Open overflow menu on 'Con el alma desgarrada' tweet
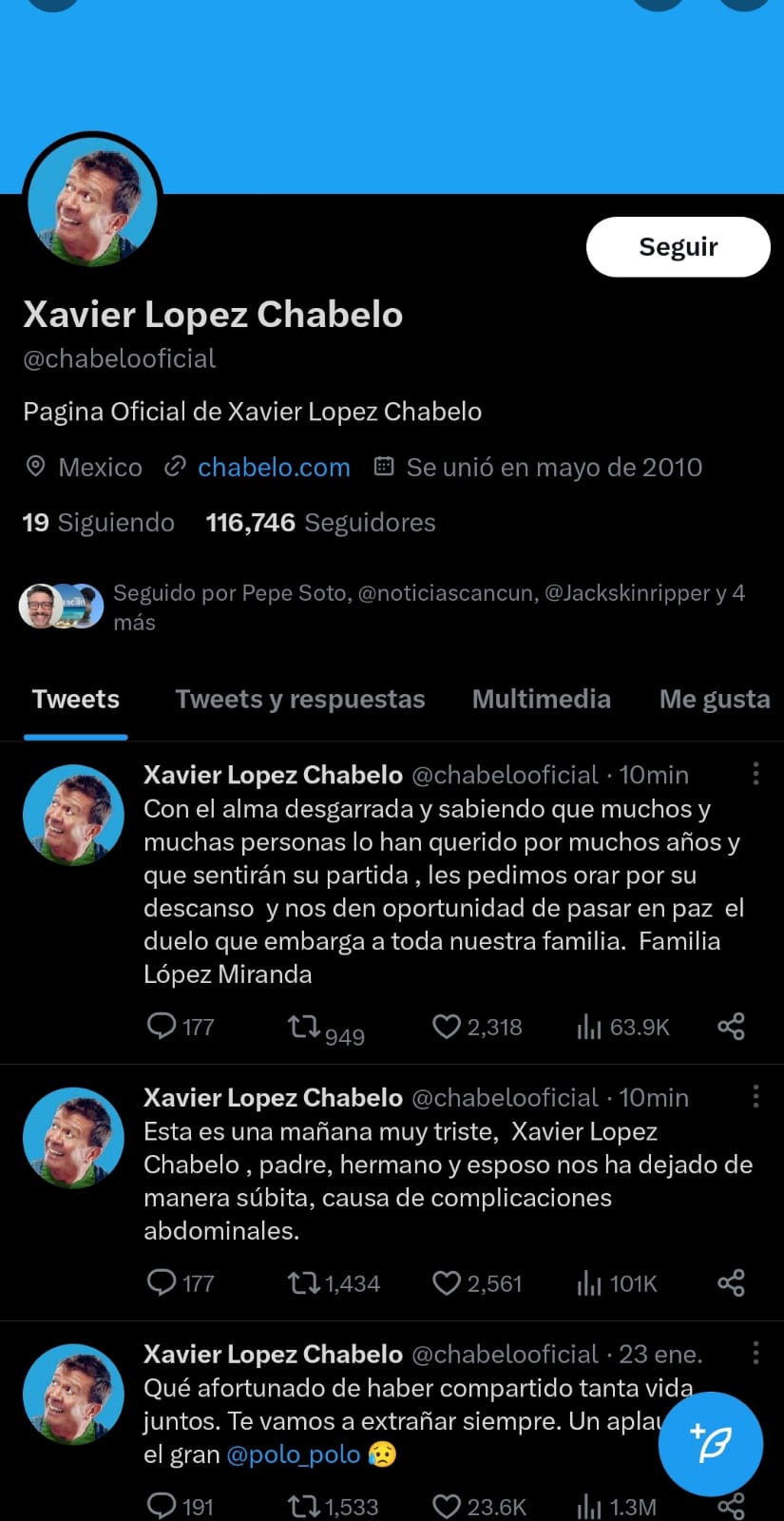The image size is (784, 1521). [x=755, y=774]
